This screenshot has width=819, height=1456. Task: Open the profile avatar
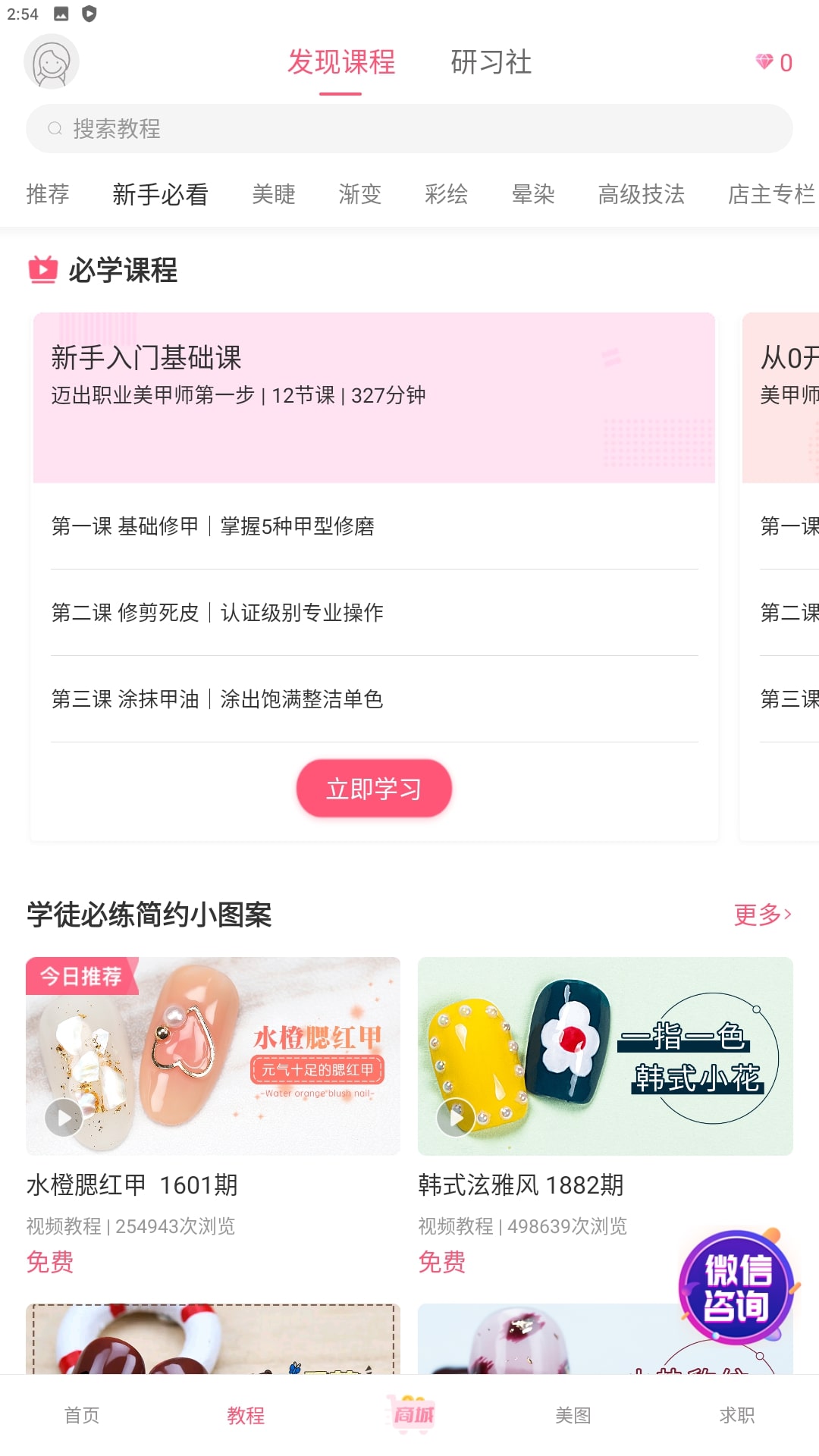pos(52,62)
